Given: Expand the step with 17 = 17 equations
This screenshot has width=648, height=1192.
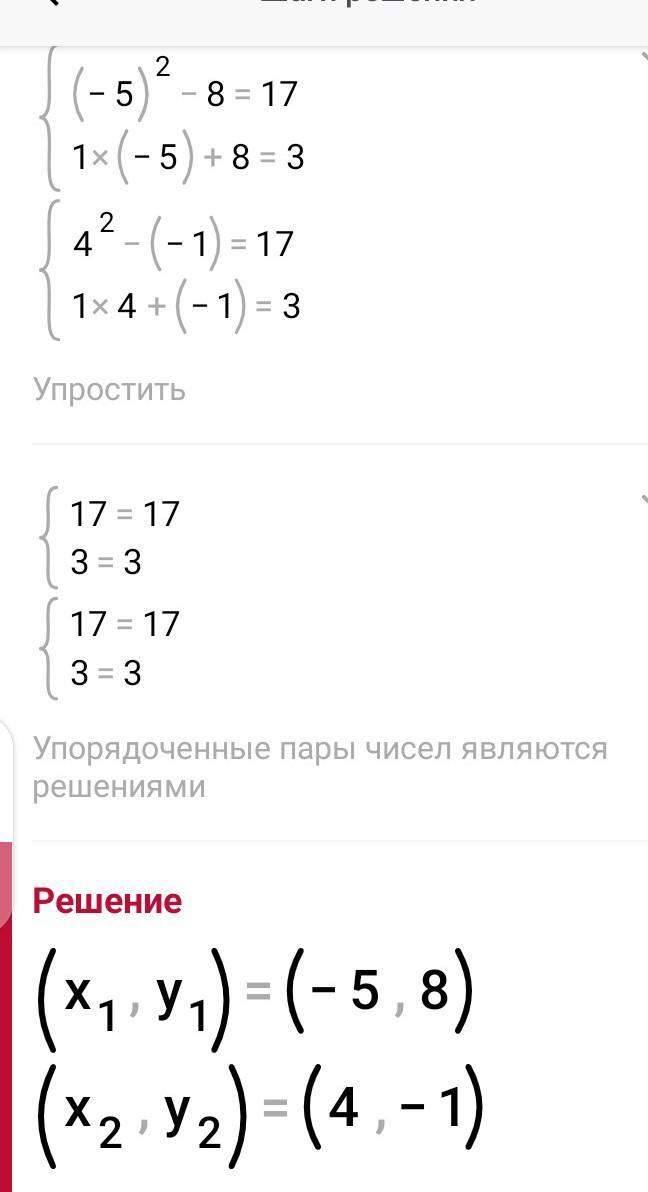Looking at the screenshot, I should (x=643, y=499).
